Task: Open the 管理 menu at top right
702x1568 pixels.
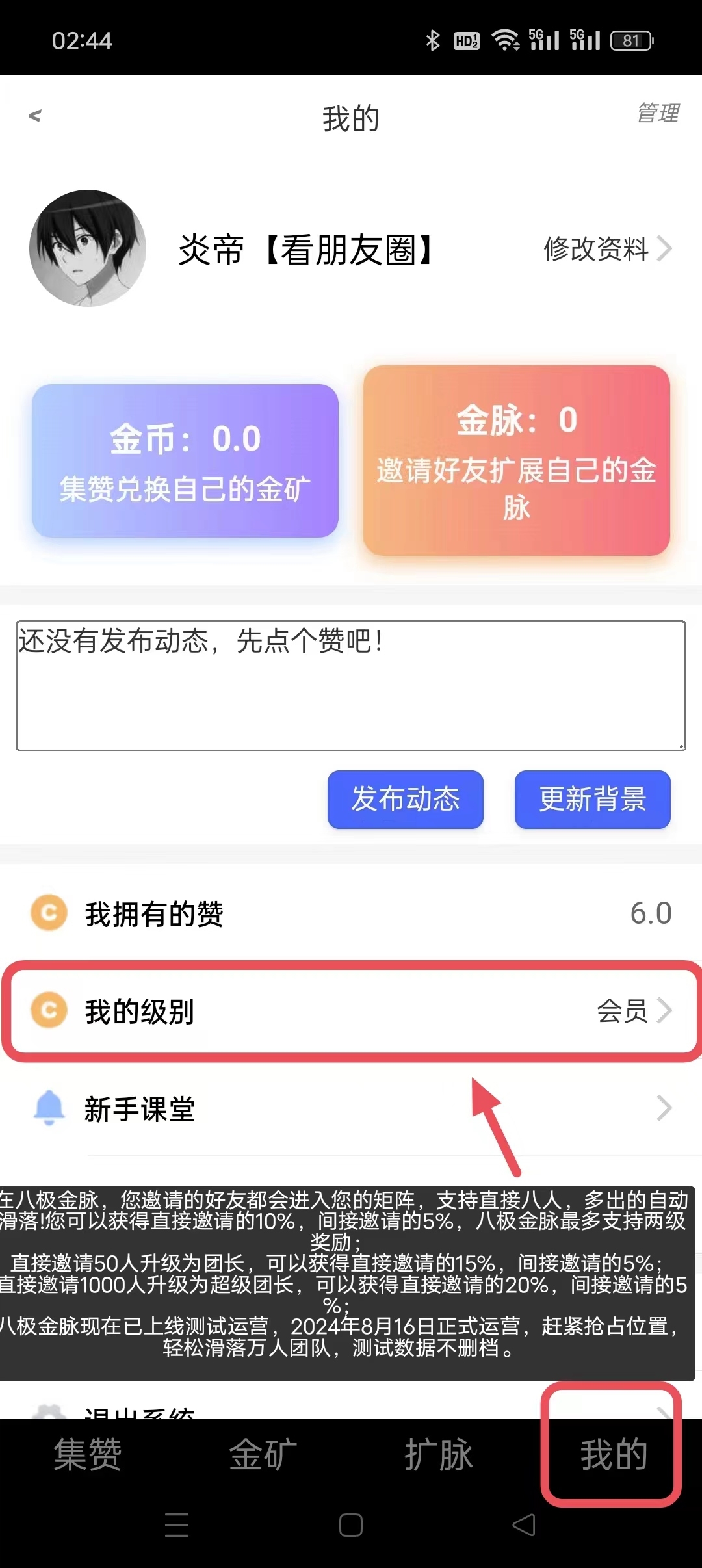Action: (x=657, y=114)
